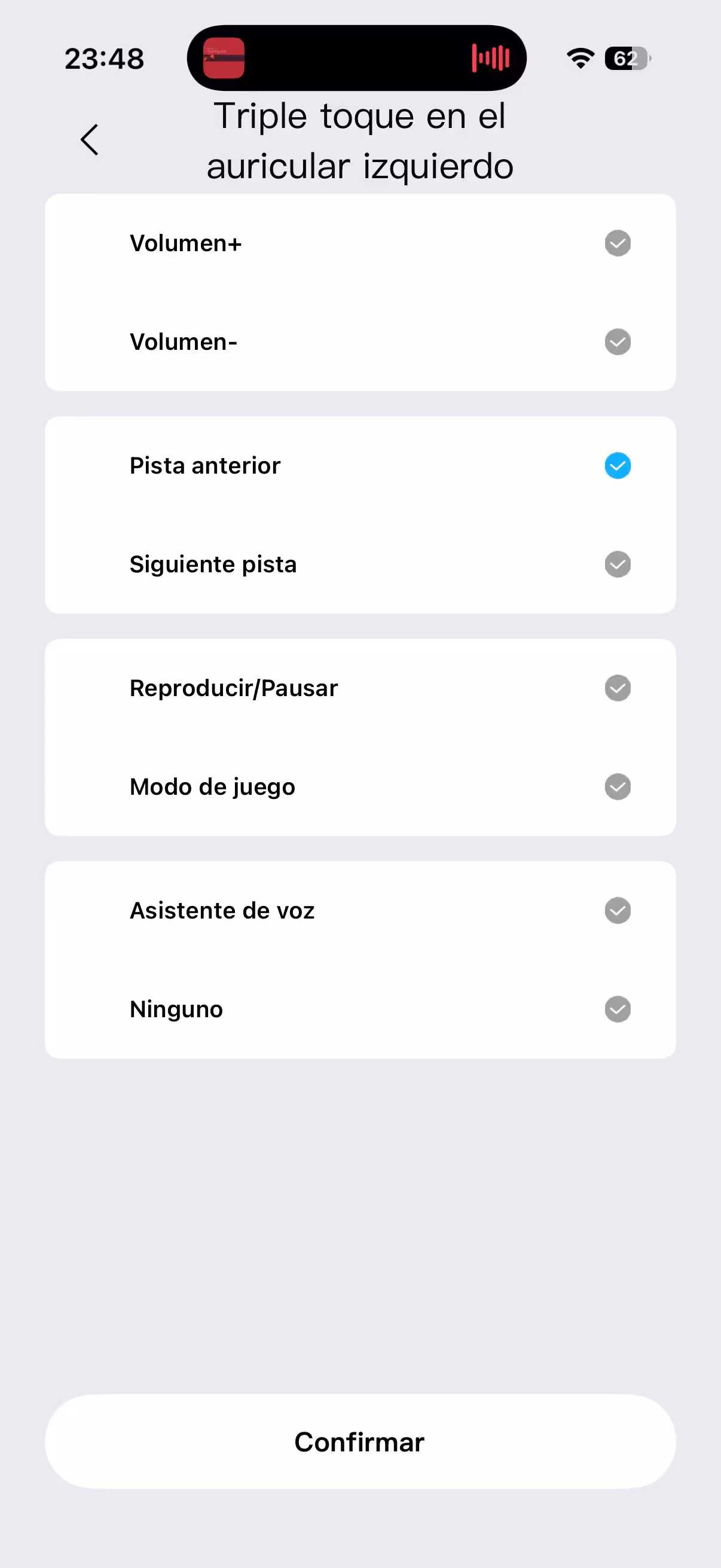Image resolution: width=721 pixels, height=1568 pixels.
Task: Choose Modo de juego
Action: coord(617,786)
